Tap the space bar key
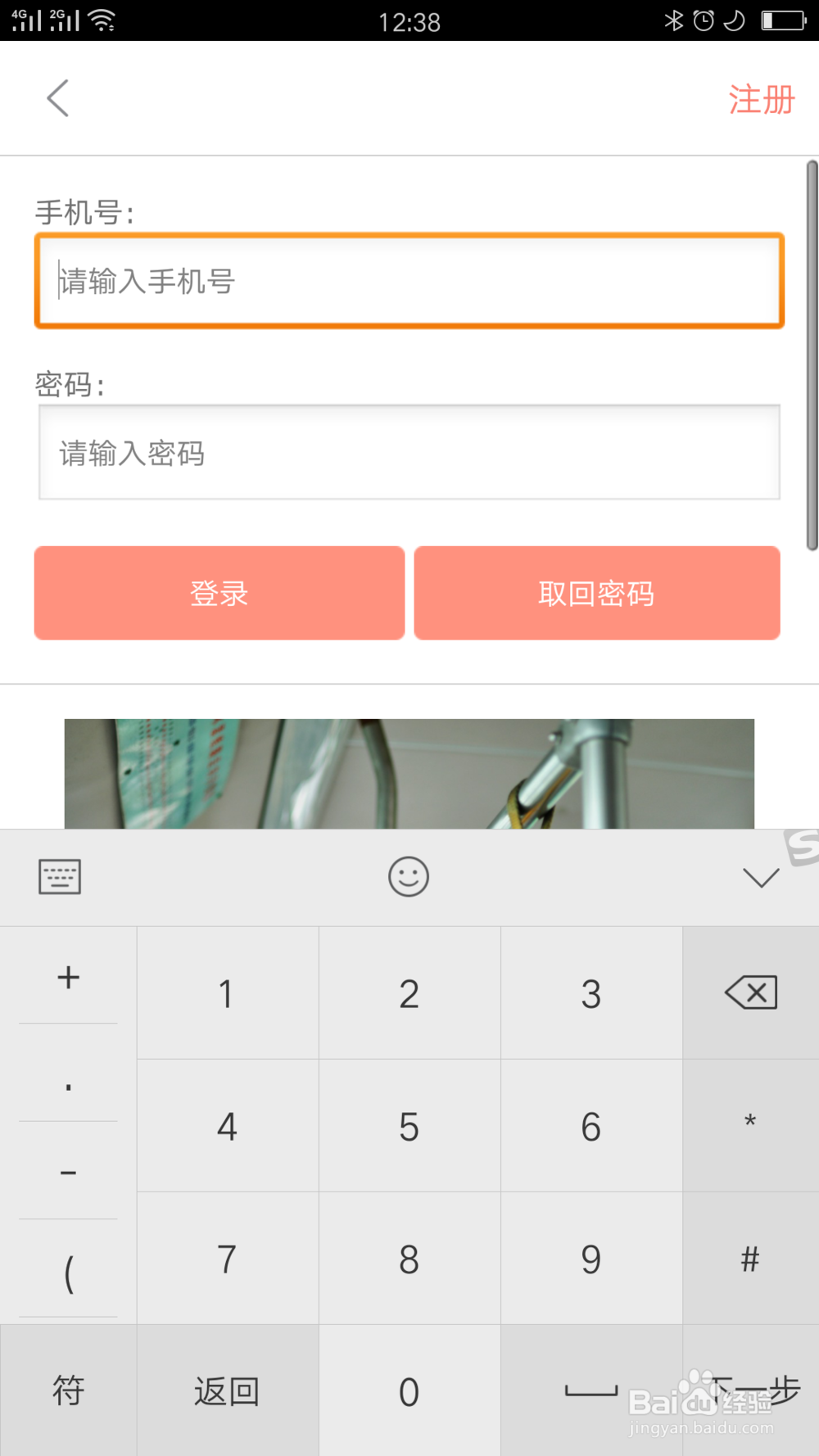Image resolution: width=819 pixels, height=1456 pixels. (x=591, y=1390)
